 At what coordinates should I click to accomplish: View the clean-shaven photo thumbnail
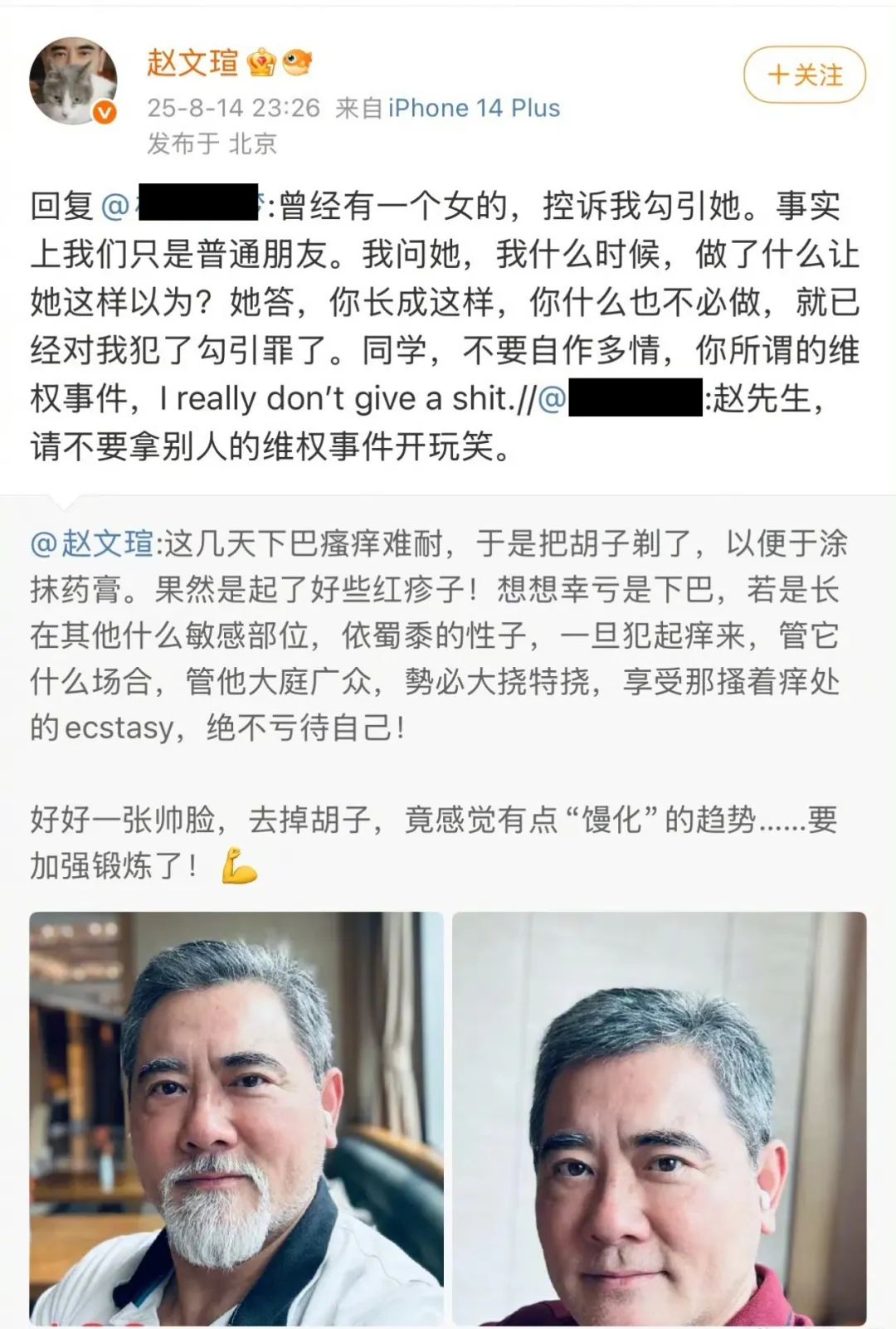pyautogui.click(x=659, y=1118)
